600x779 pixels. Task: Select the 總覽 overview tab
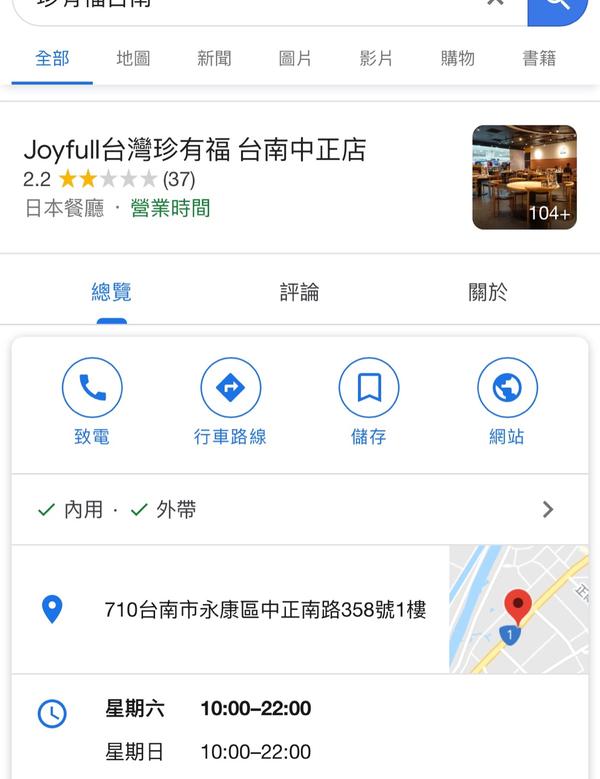click(x=111, y=292)
